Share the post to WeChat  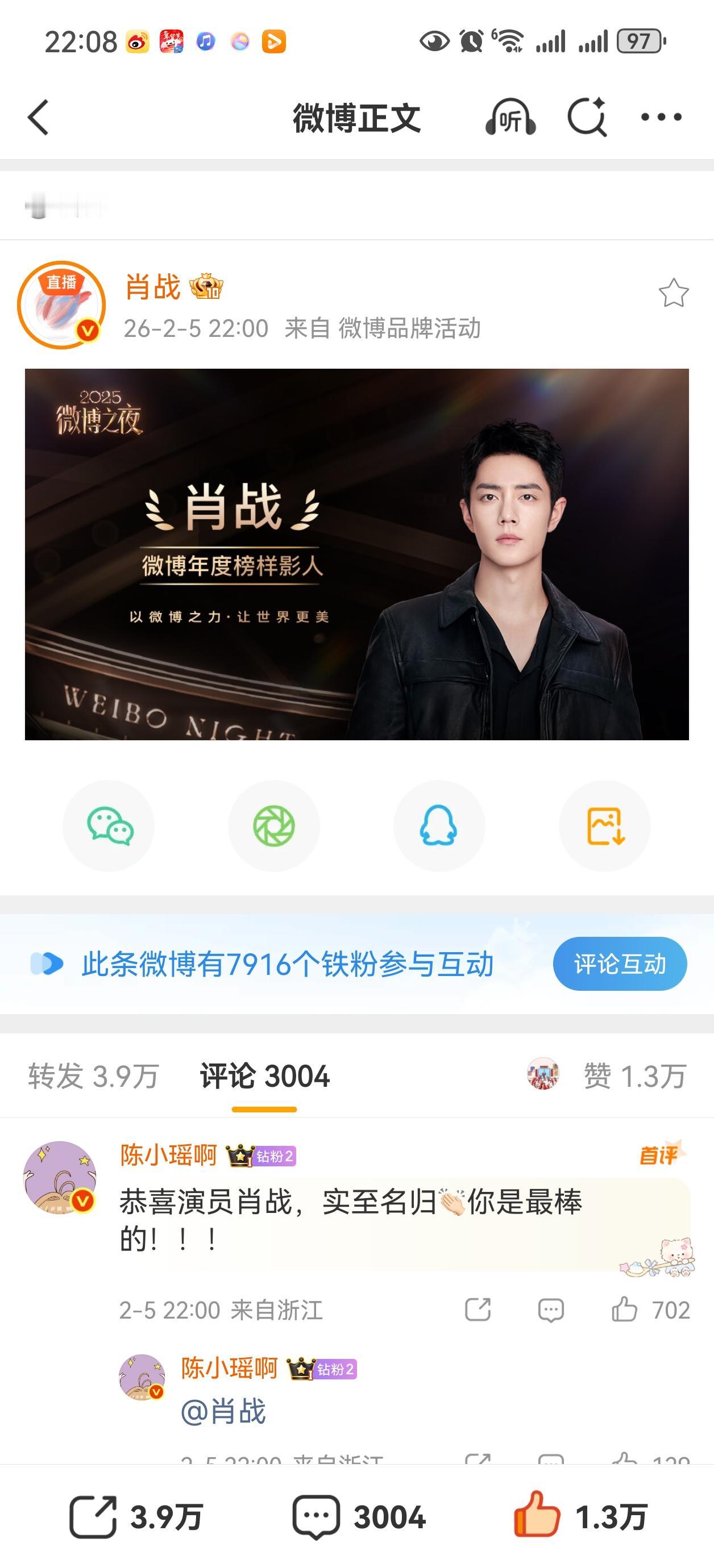tap(108, 825)
